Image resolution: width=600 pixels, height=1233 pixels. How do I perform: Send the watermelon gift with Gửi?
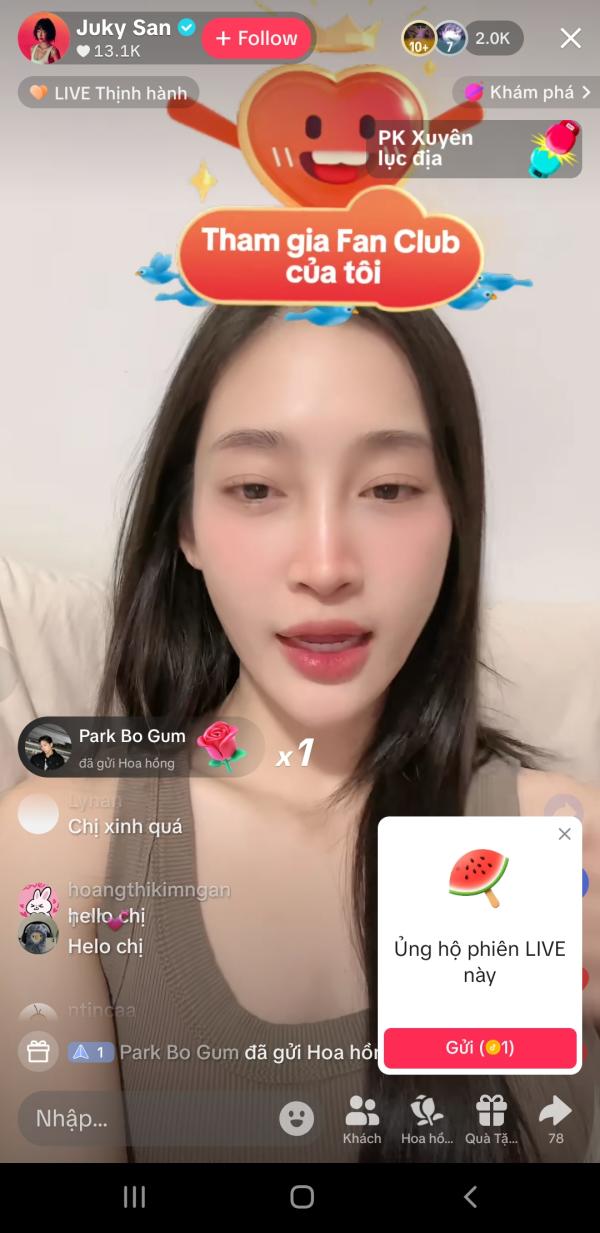[x=480, y=1047]
